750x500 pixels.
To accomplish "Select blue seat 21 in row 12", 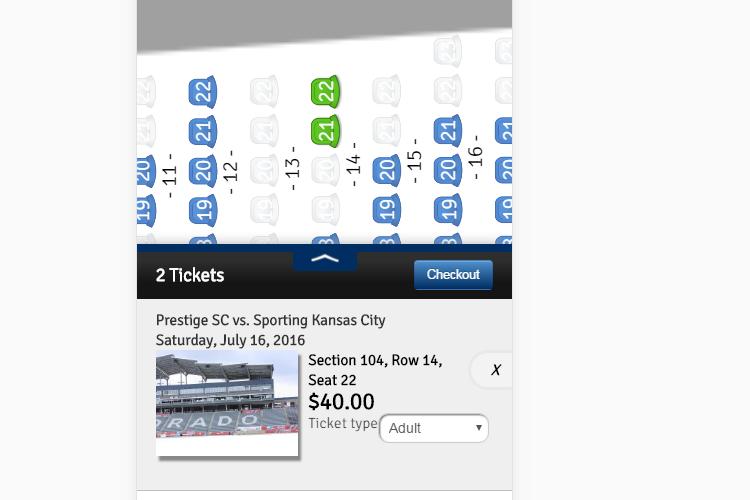I will pos(203,131).
